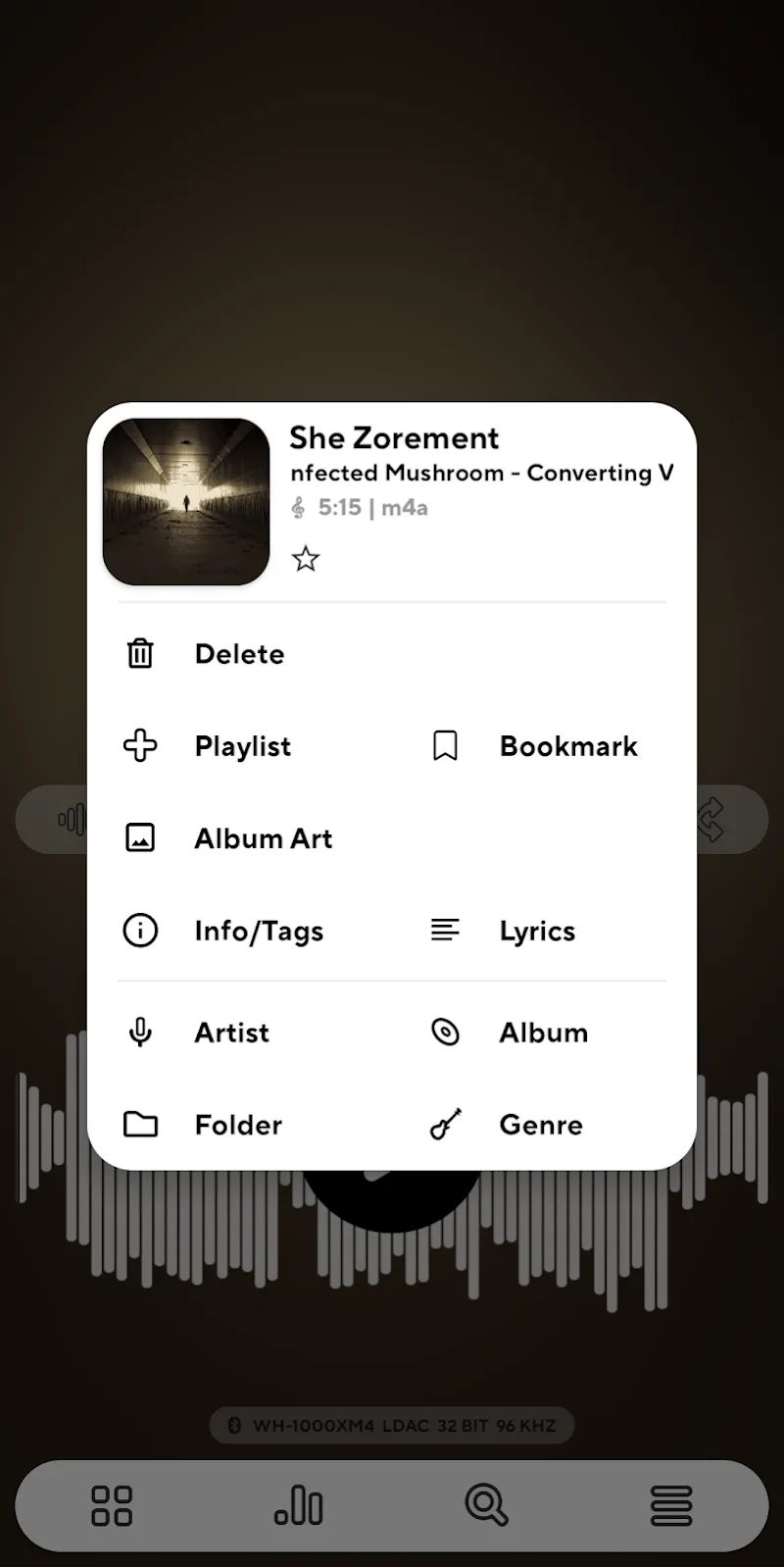
Task: Open the Playlist add icon
Action: click(x=140, y=745)
